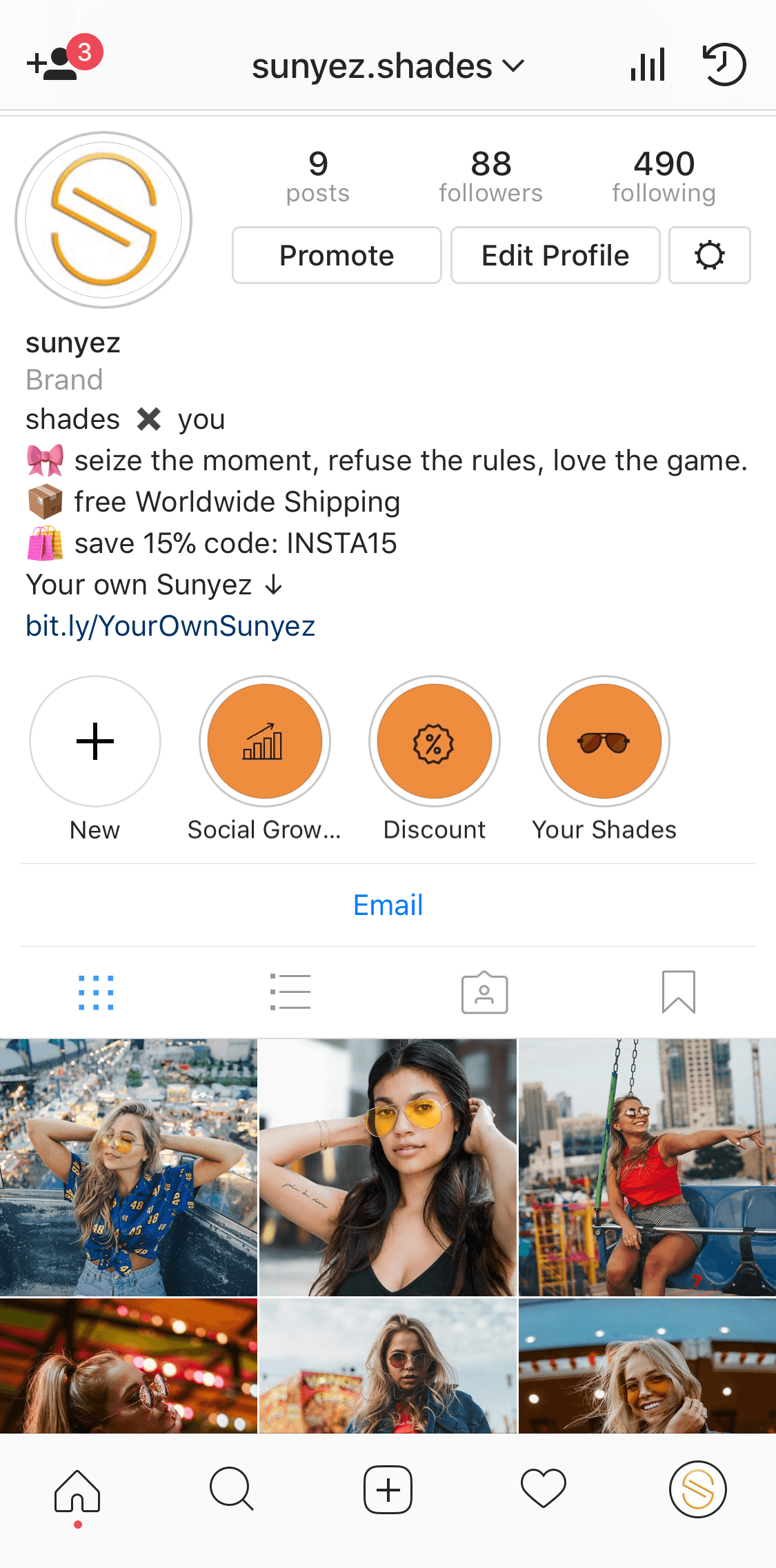The image size is (776, 1568).
Task: Open the insights bar chart icon
Action: pos(648,65)
